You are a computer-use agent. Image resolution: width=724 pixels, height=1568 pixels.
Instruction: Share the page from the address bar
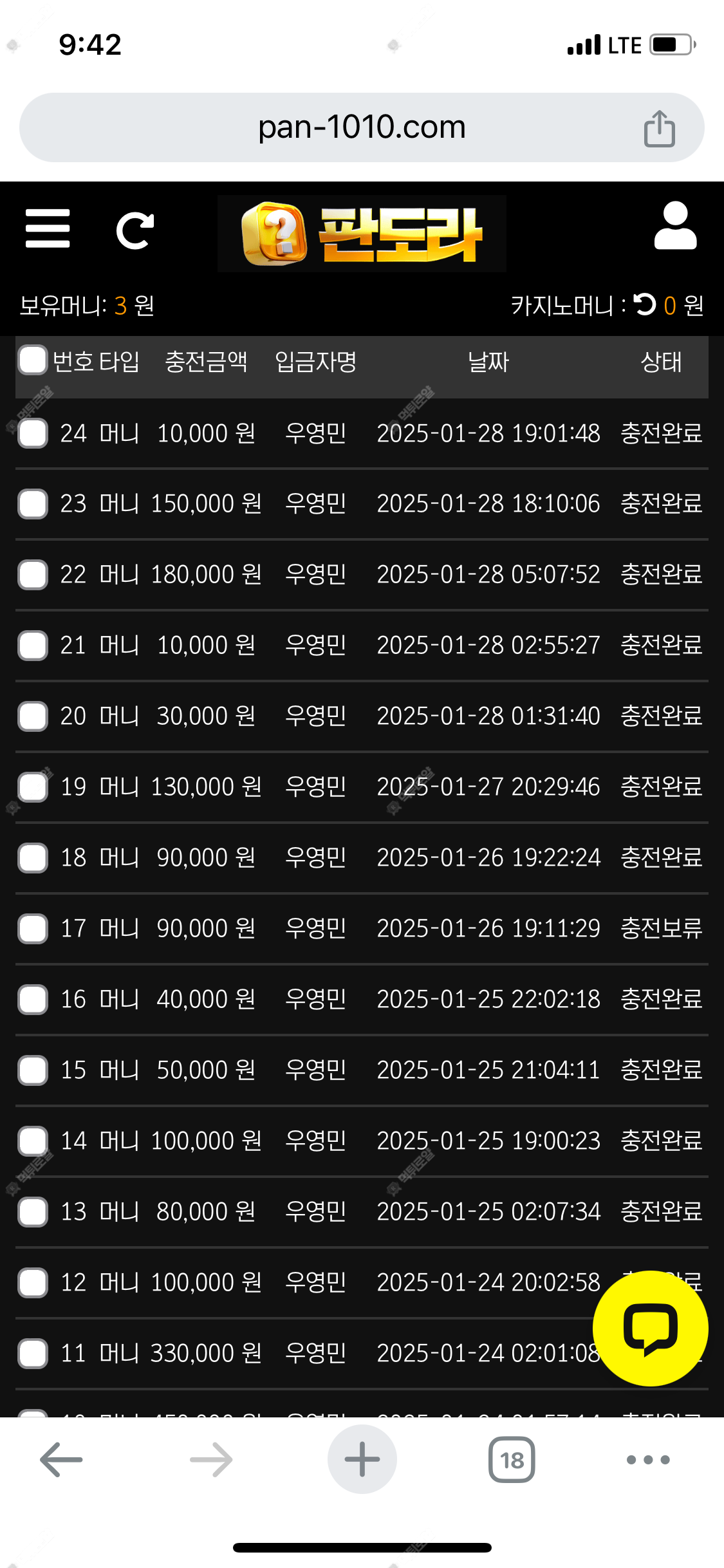pos(659,129)
